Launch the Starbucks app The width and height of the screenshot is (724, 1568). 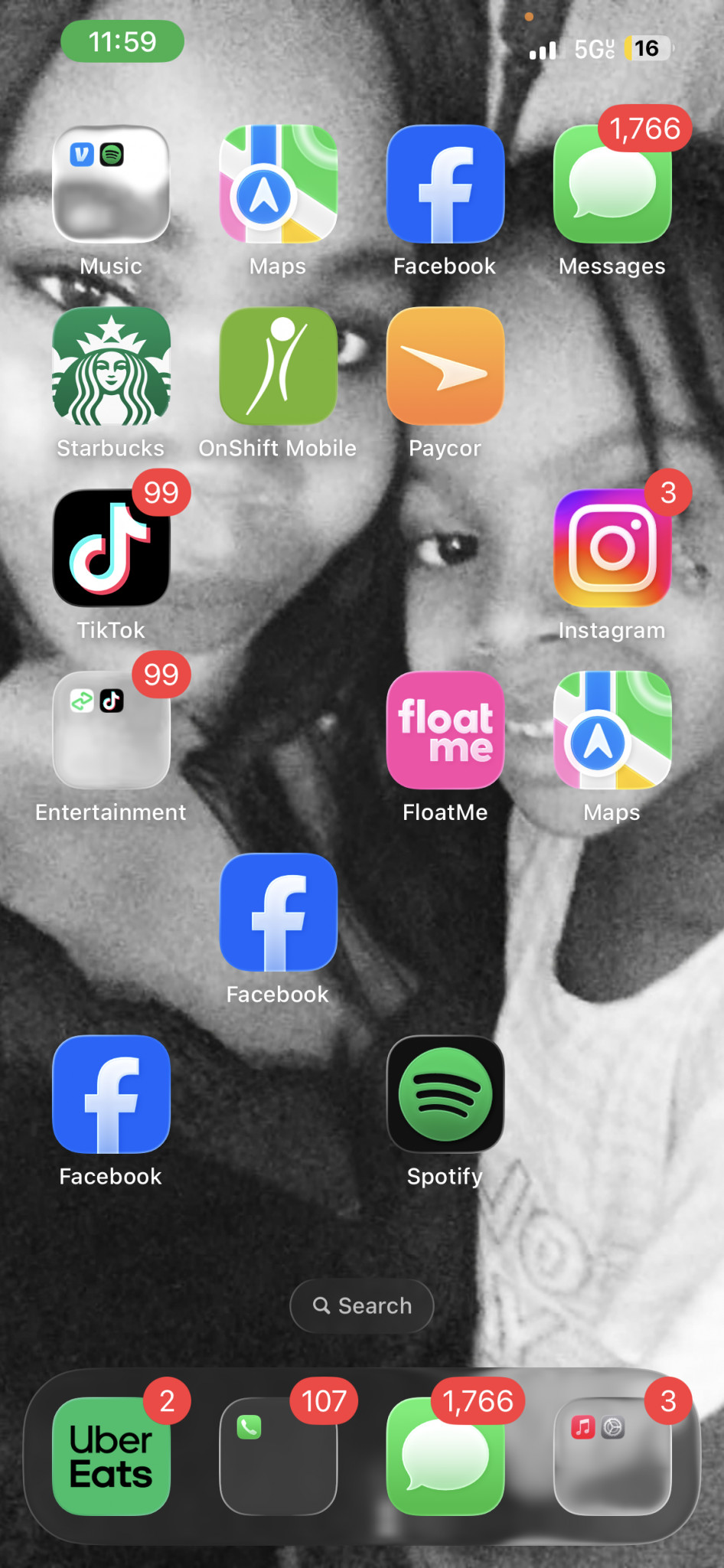(111, 367)
